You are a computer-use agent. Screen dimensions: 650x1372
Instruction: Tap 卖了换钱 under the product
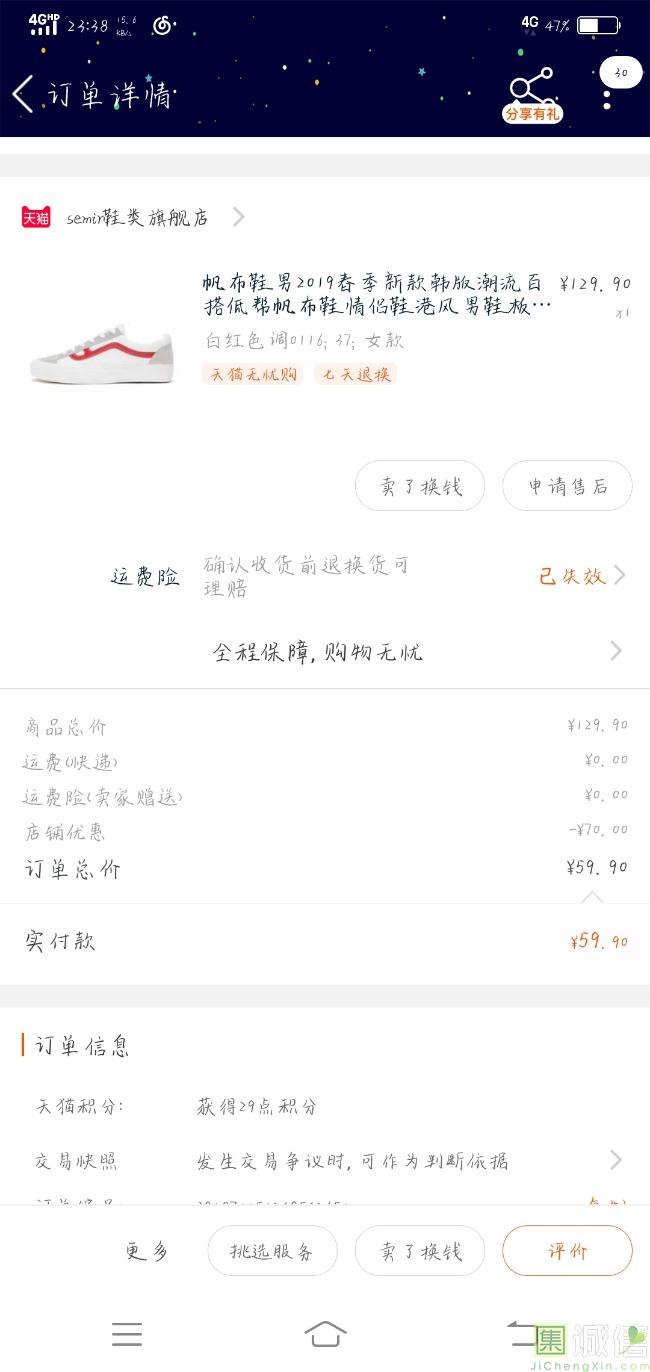click(420, 487)
